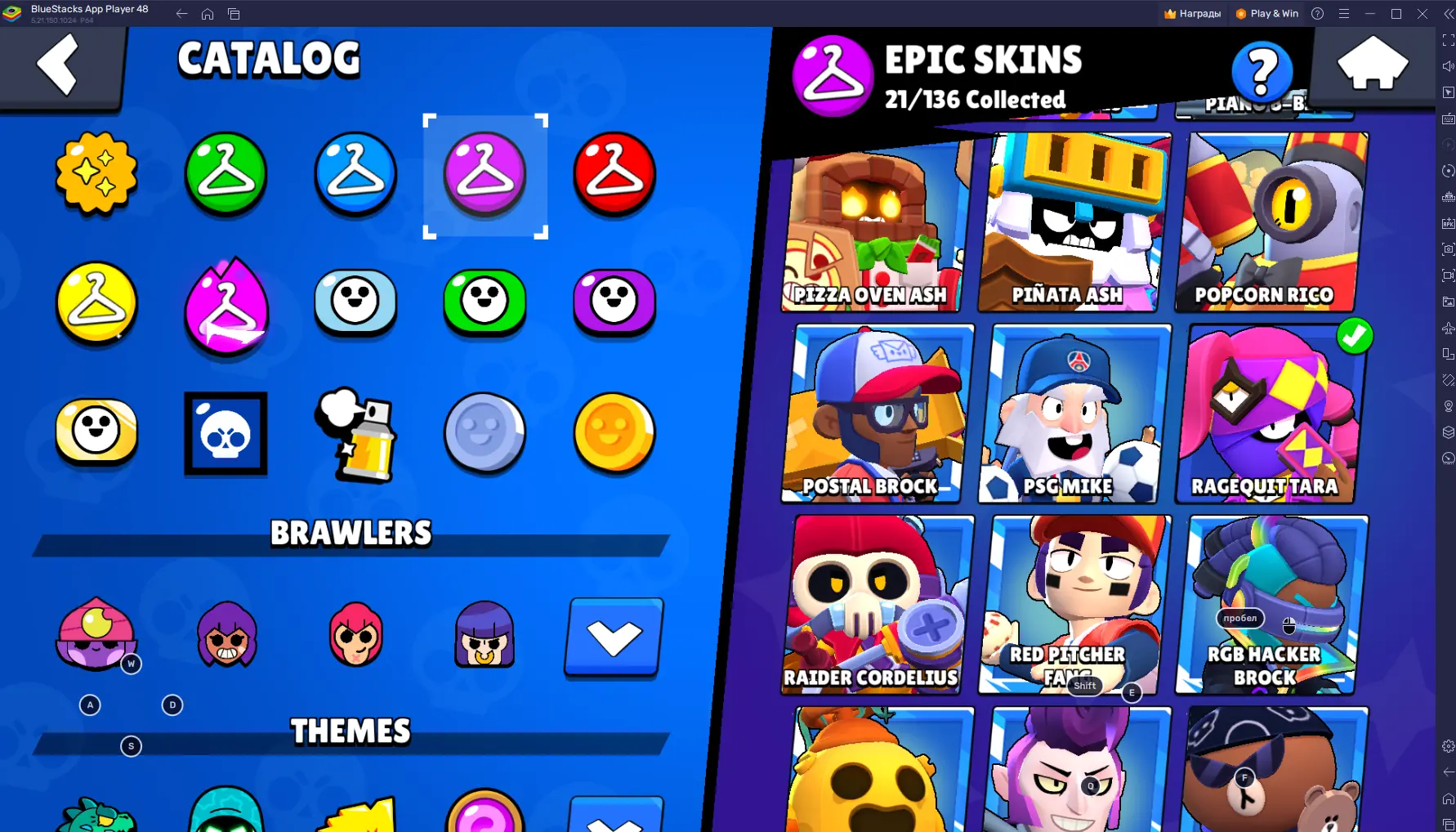Go back from the Catalog screen

pyautogui.click(x=59, y=64)
